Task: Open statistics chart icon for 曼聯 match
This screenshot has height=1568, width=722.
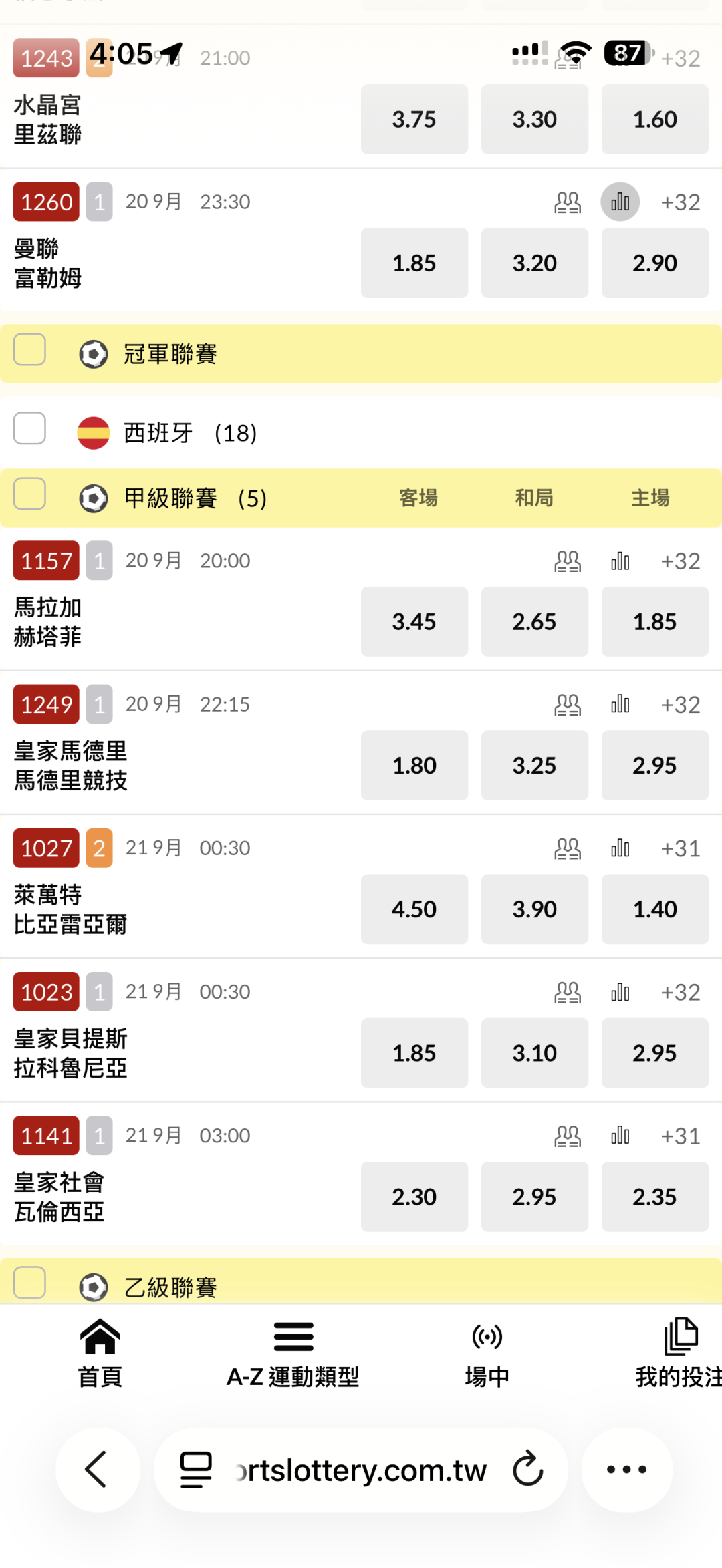Action: [620, 202]
